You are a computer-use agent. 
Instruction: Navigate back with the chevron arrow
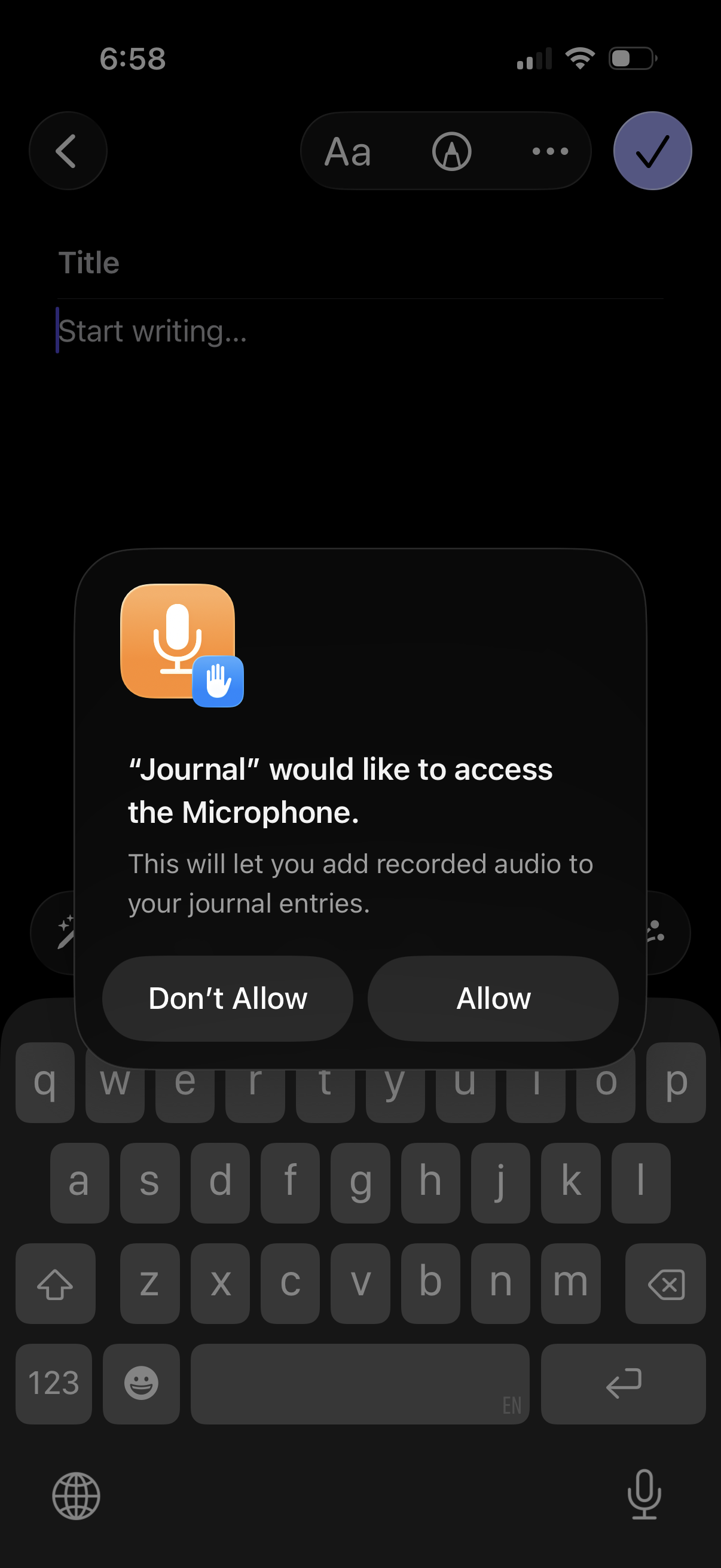point(68,151)
